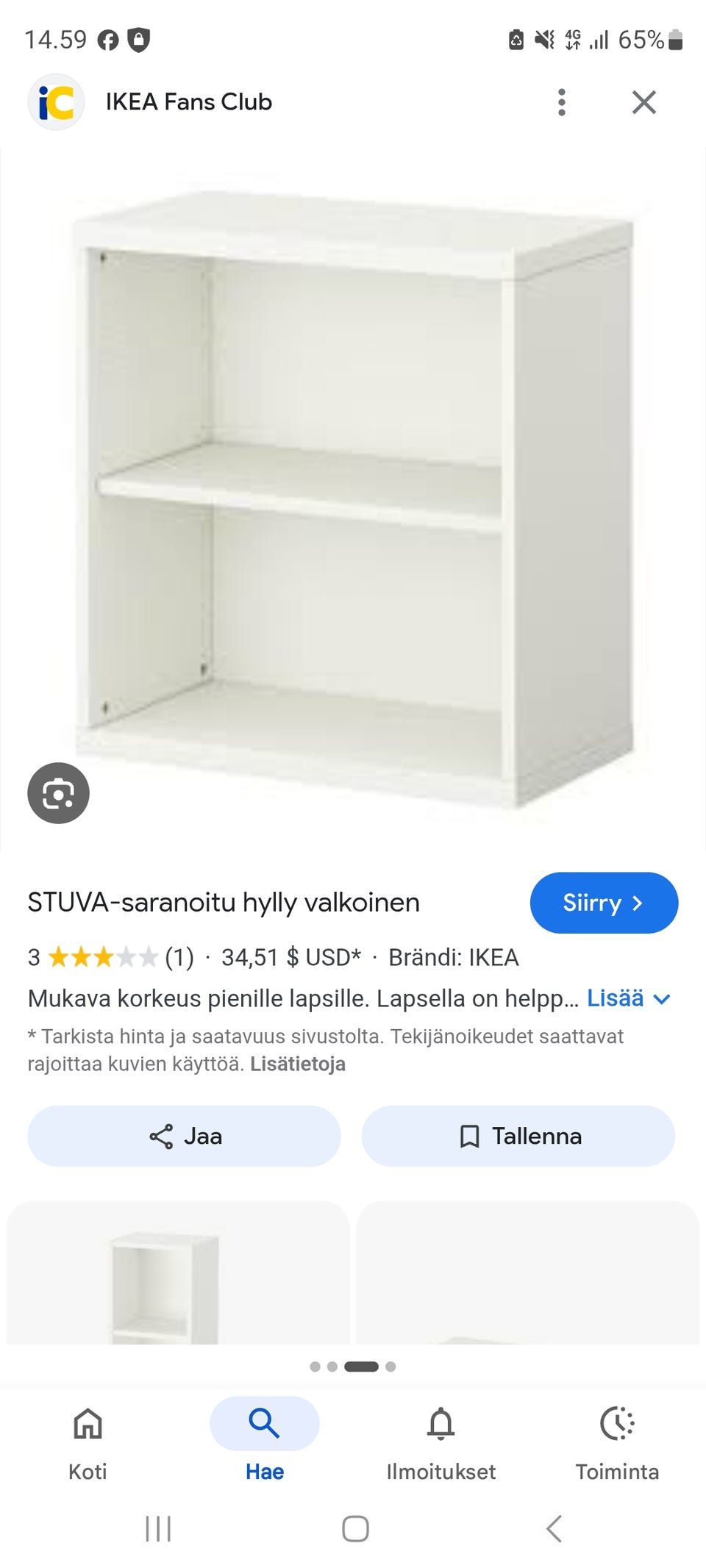Close the IKEA Fans Club image view
This screenshot has width=706, height=1568.
click(643, 102)
